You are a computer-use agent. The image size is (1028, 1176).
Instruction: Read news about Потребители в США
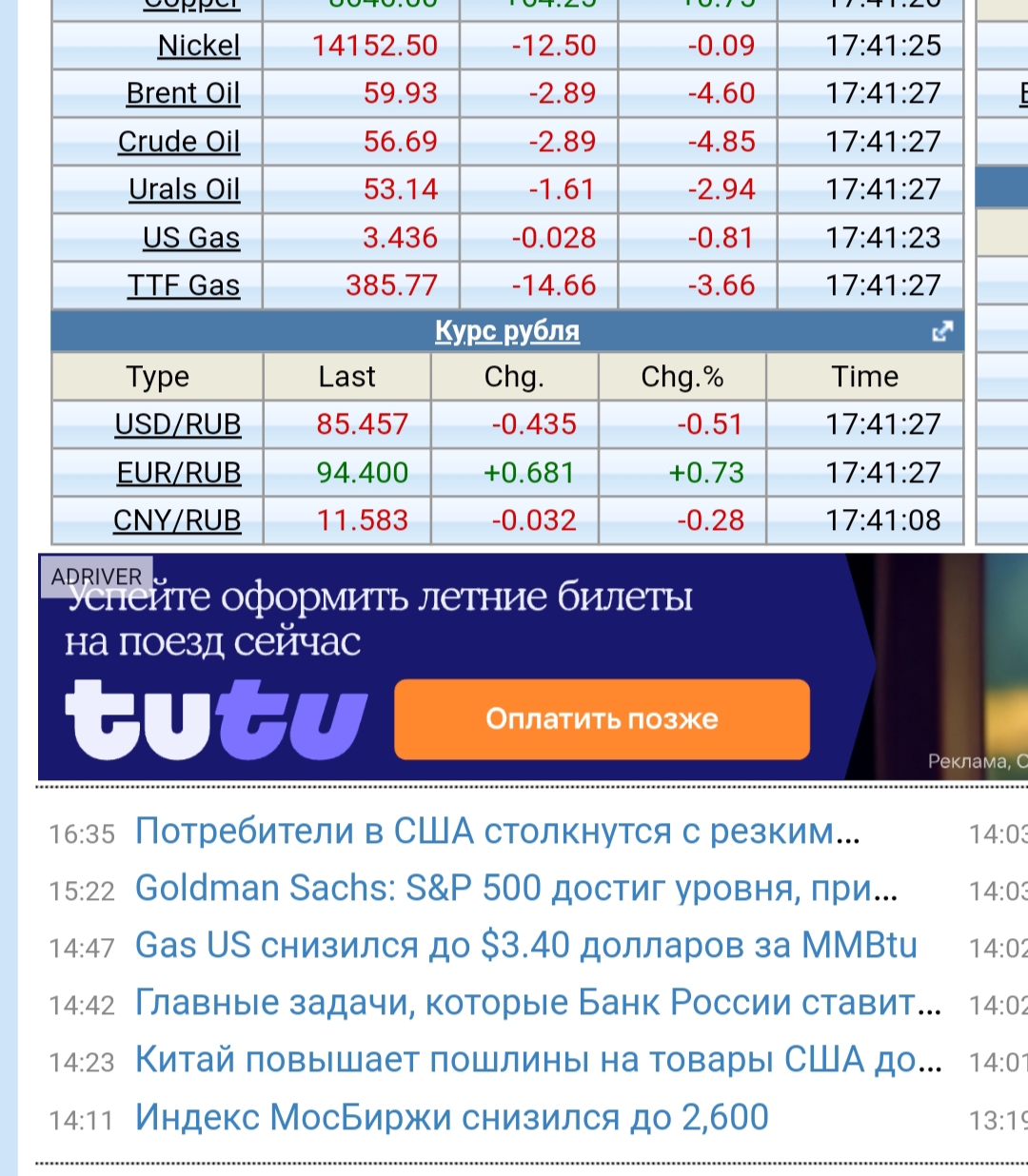pyautogui.click(x=497, y=832)
